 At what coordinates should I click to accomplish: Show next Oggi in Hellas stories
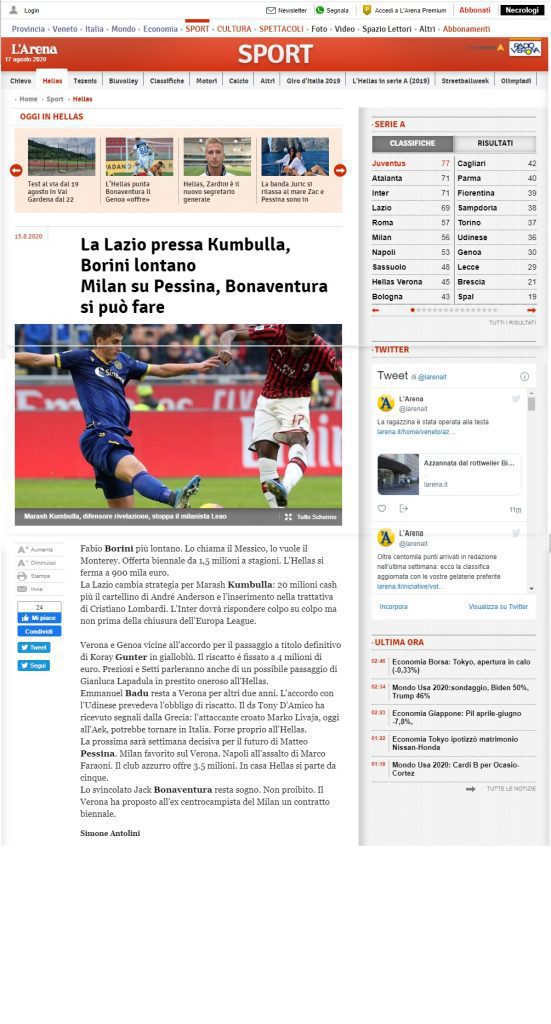340,170
